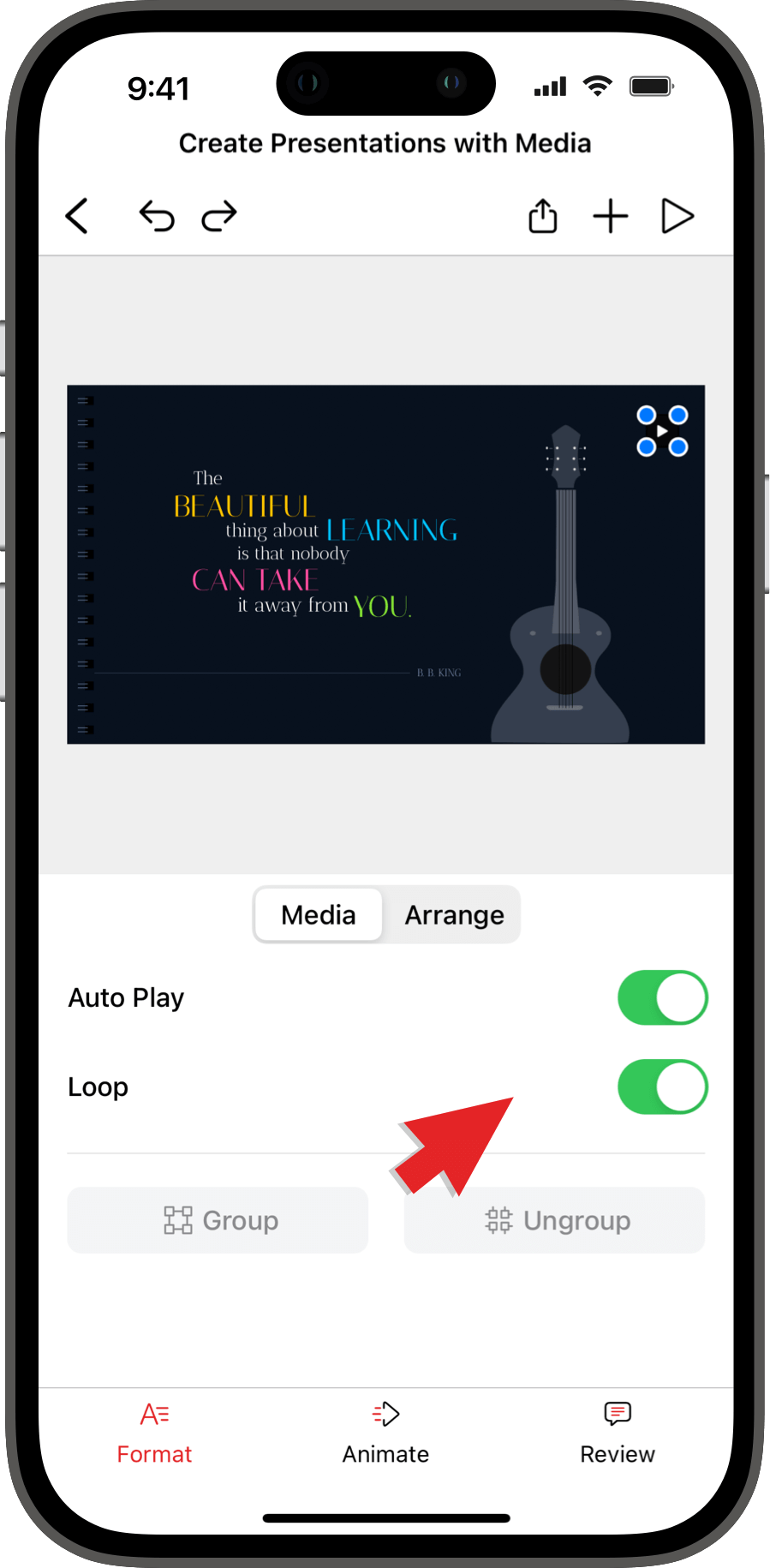Viewport: 770px width, 1568px height.
Task: Tap the Group button
Action: pyautogui.click(x=218, y=1220)
